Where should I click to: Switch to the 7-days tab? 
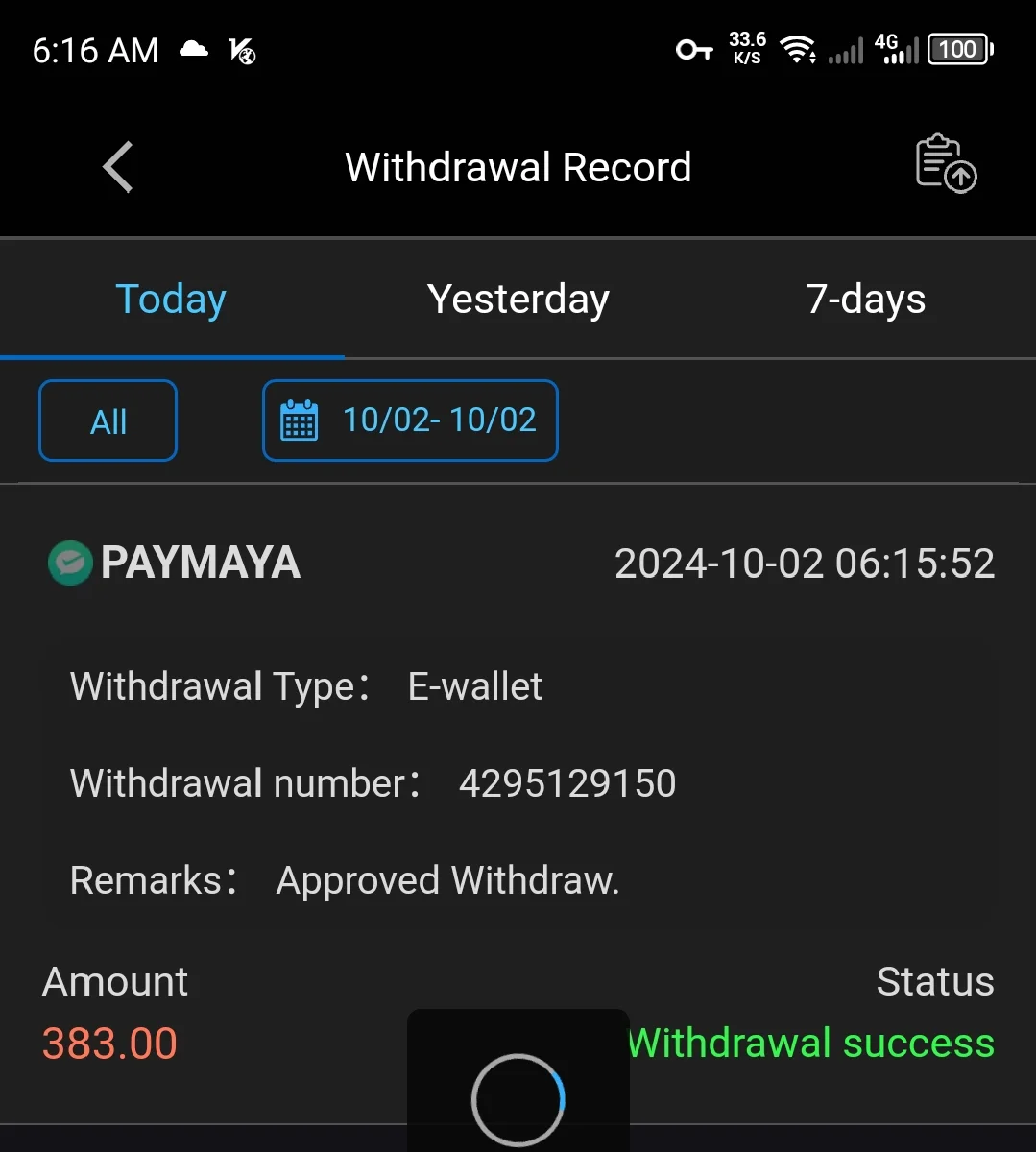click(865, 300)
